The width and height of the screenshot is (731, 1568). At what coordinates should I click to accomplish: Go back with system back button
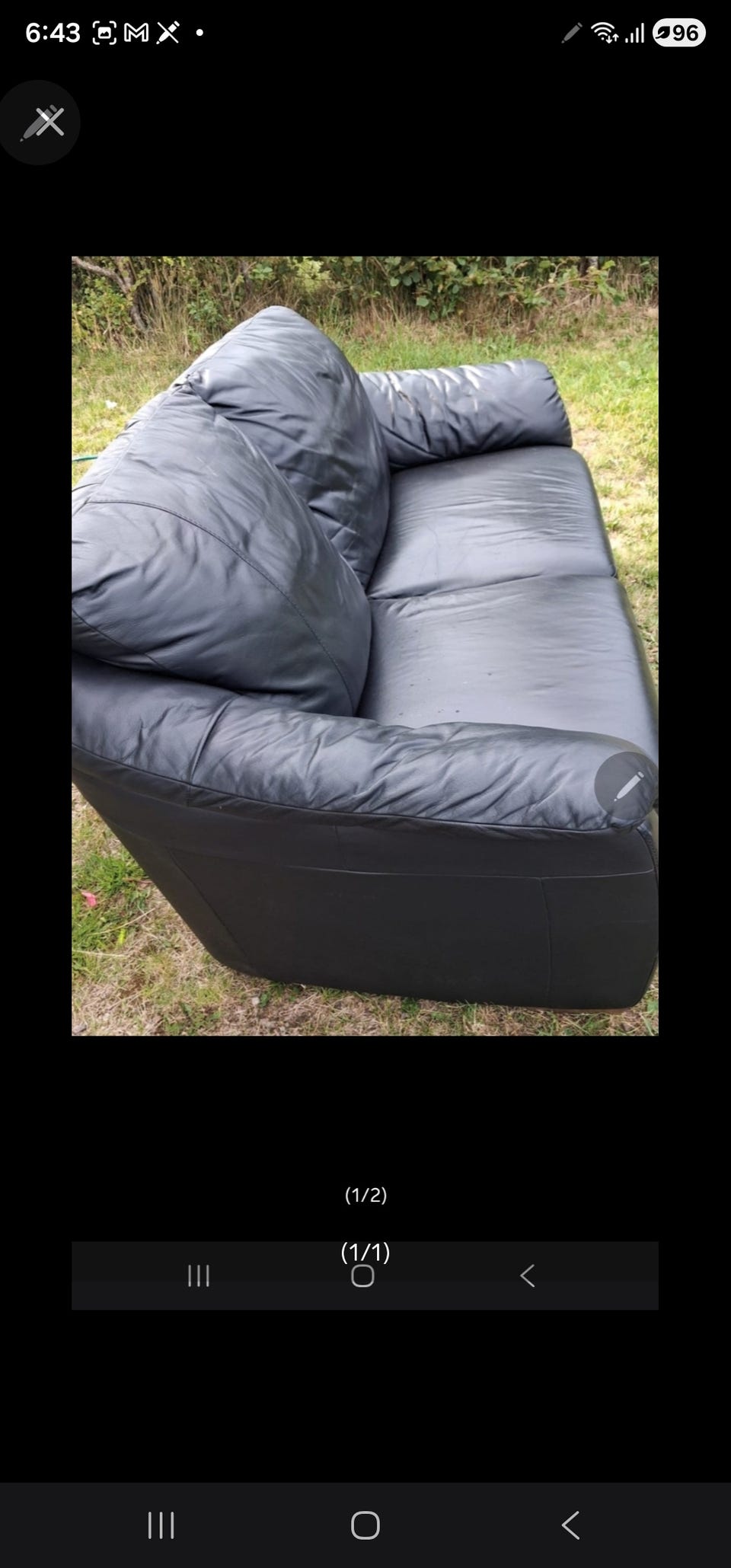point(570,1525)
